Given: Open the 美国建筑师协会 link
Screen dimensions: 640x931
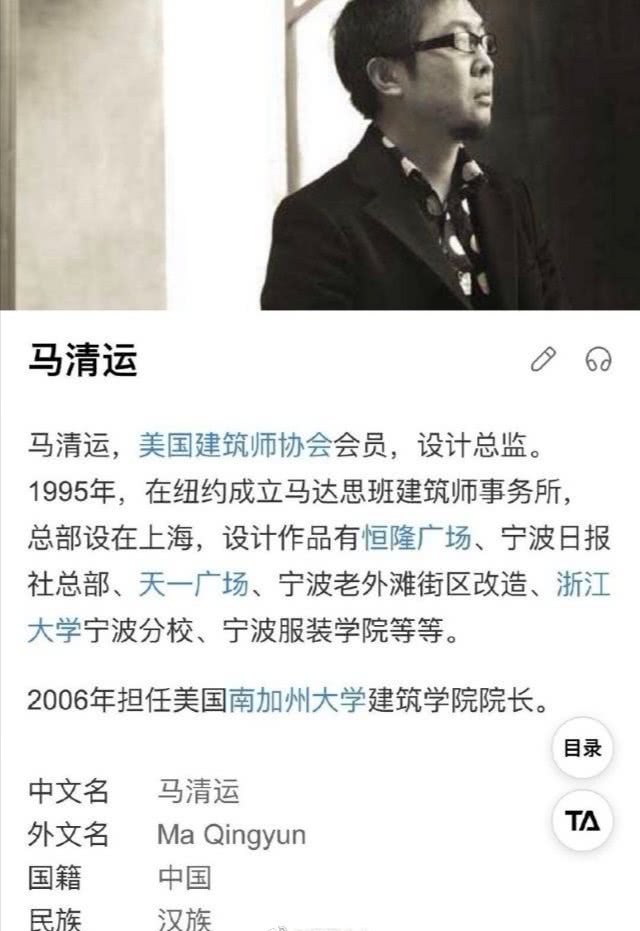Looking at the screenshot, I should 235,445.
